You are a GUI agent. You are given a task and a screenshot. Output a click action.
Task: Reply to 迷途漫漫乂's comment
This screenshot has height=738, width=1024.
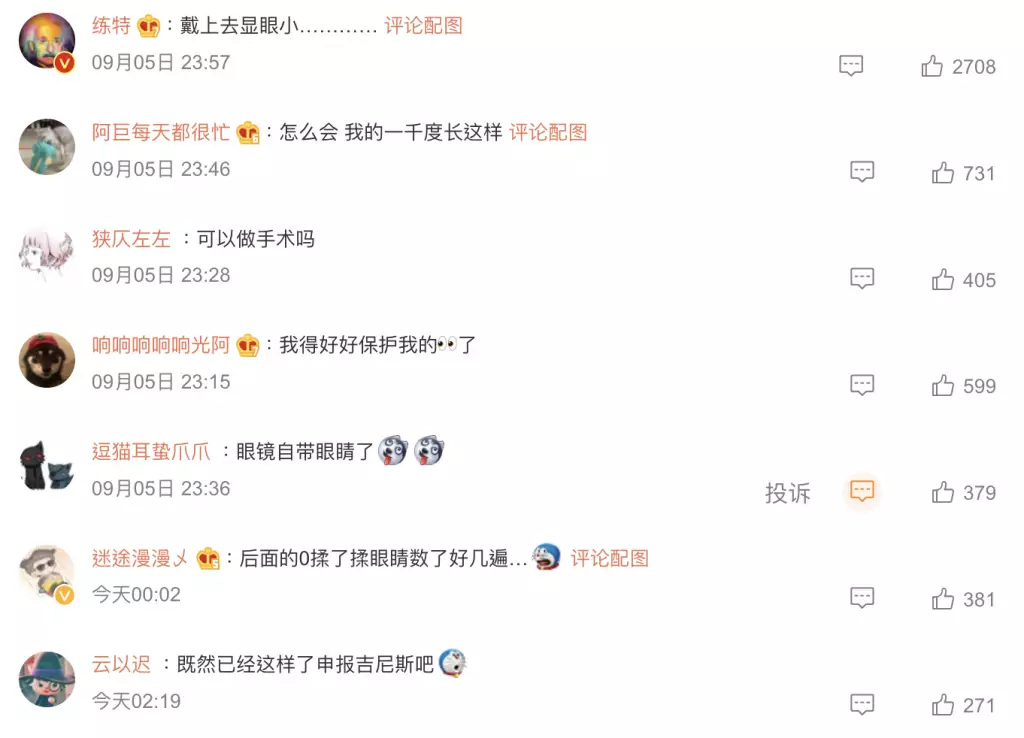click(x=862, y=598)
